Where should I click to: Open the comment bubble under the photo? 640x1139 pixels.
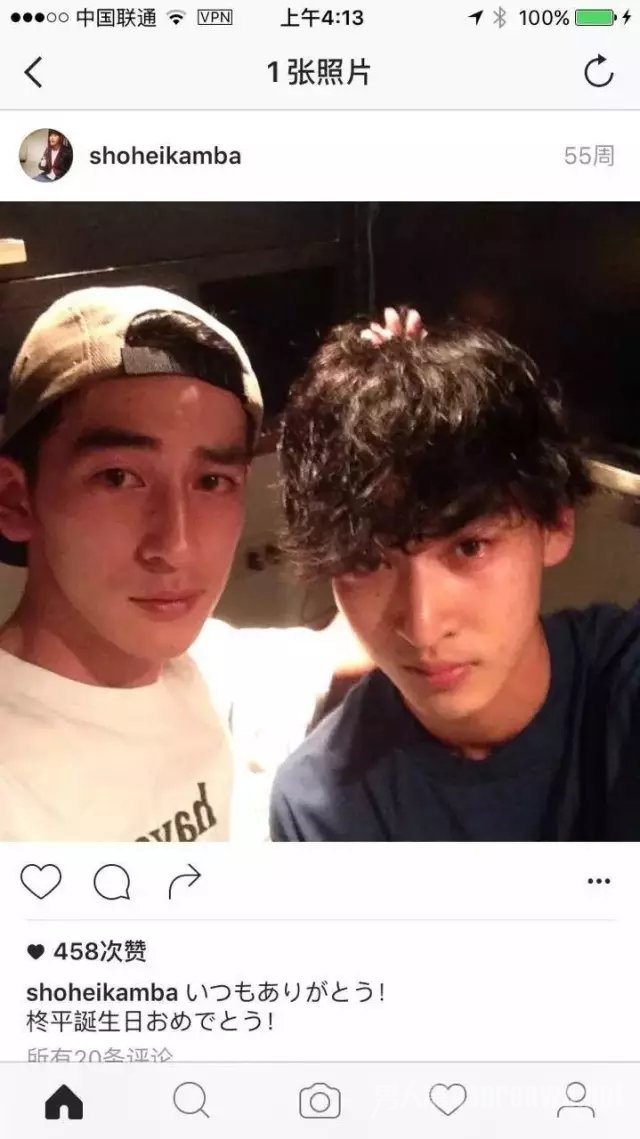(112, 881)
